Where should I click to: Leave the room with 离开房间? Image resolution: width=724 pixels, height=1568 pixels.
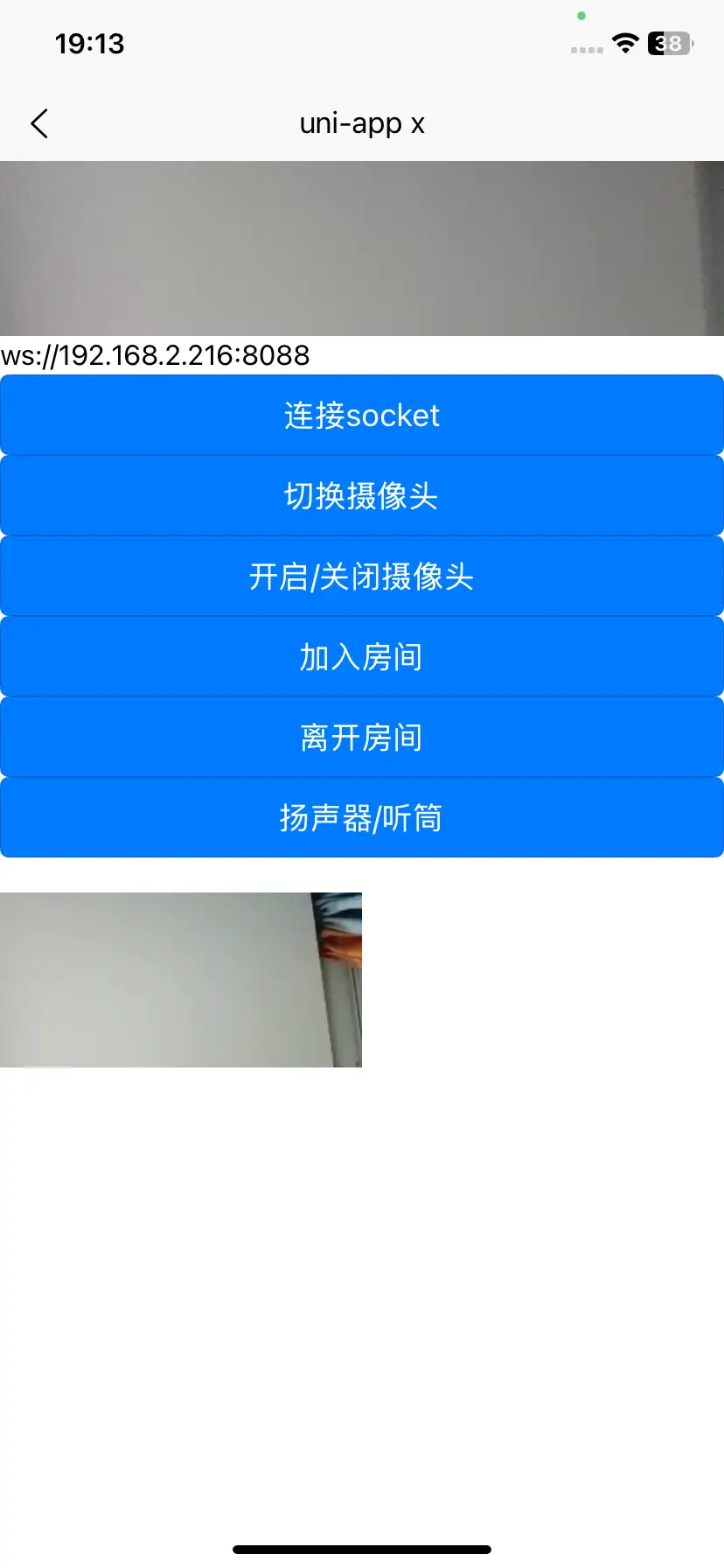362,737
